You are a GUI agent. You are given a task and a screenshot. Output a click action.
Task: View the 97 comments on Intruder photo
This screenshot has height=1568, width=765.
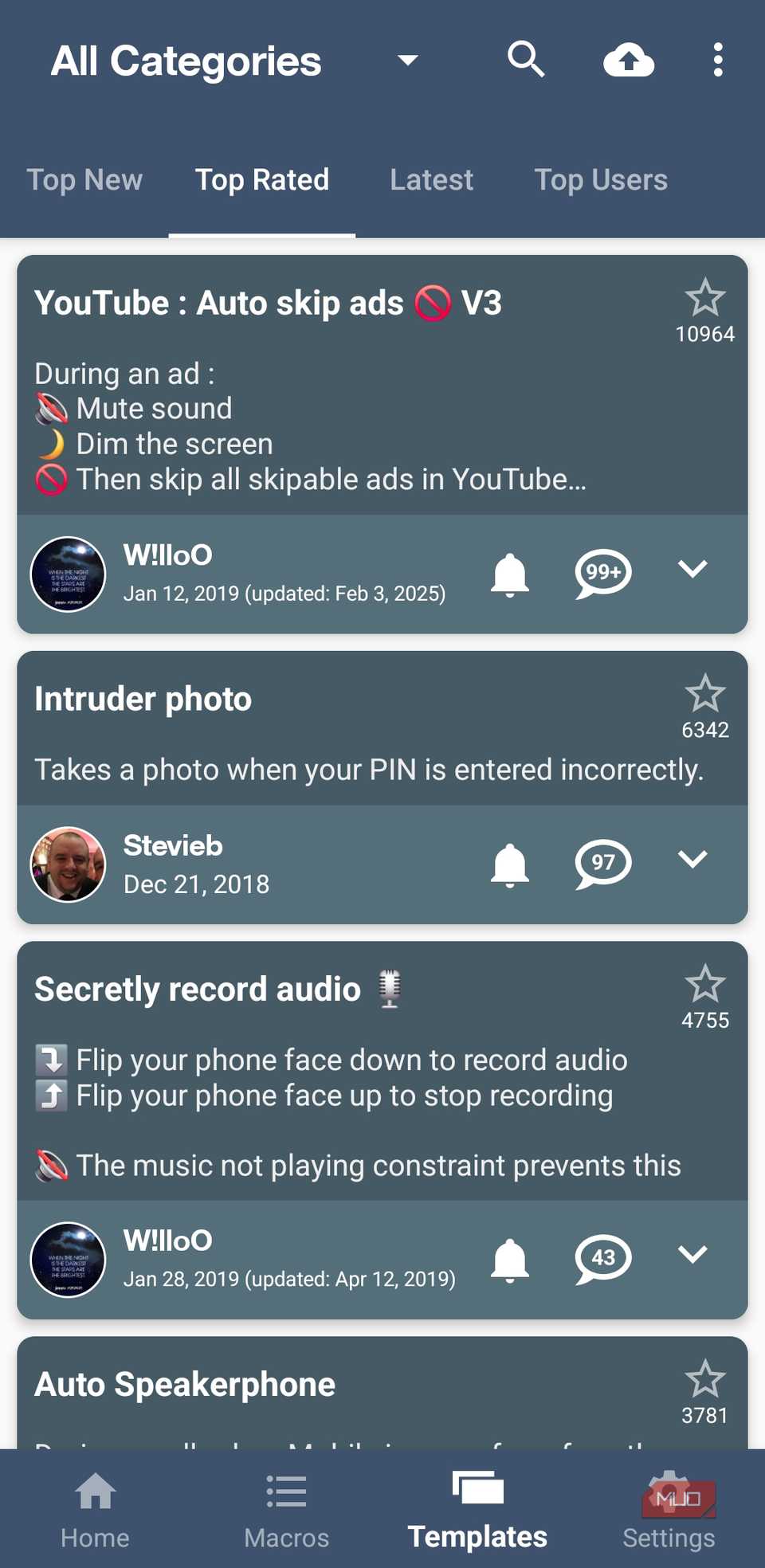[x=602, y=863]
